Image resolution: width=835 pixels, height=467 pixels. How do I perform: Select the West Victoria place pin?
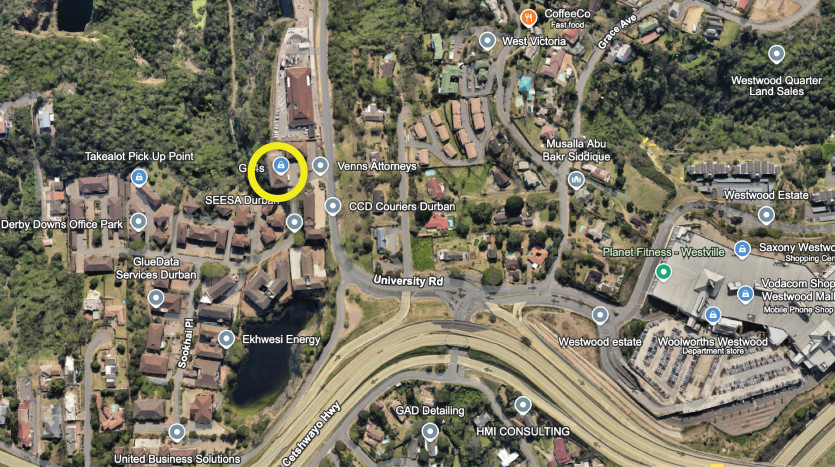click(487, 41)
